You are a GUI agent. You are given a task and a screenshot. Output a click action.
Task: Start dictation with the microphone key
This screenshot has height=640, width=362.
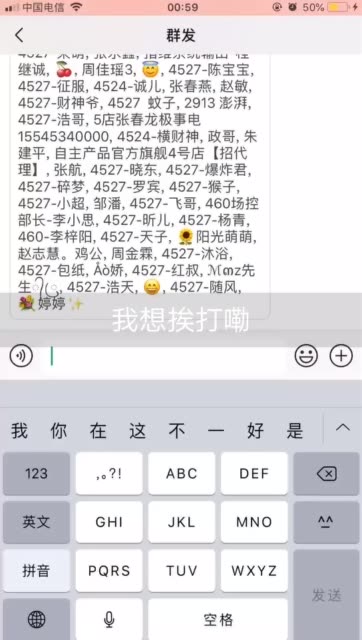tap(109, 620)
